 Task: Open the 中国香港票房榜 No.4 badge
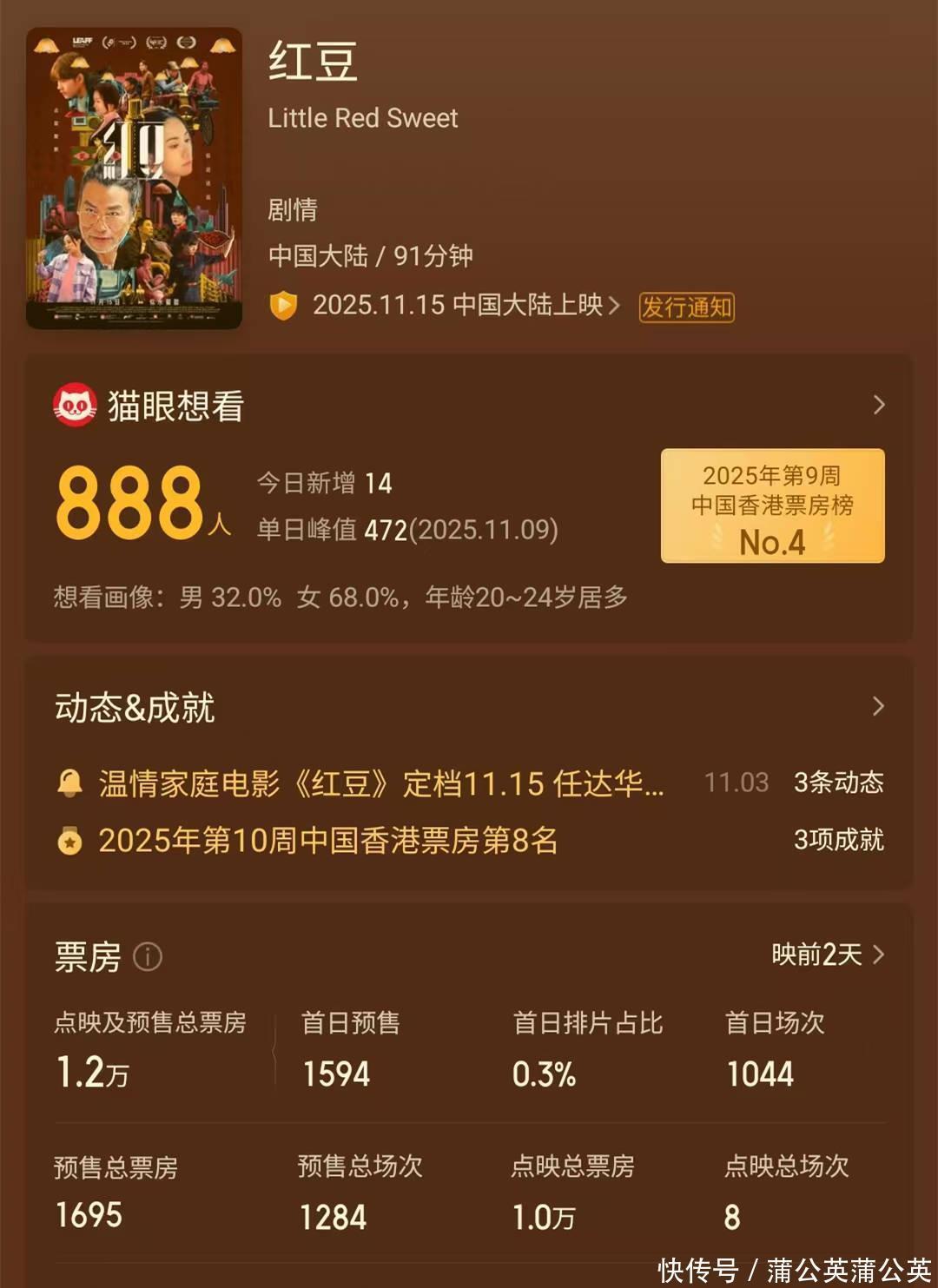(772, 505)
